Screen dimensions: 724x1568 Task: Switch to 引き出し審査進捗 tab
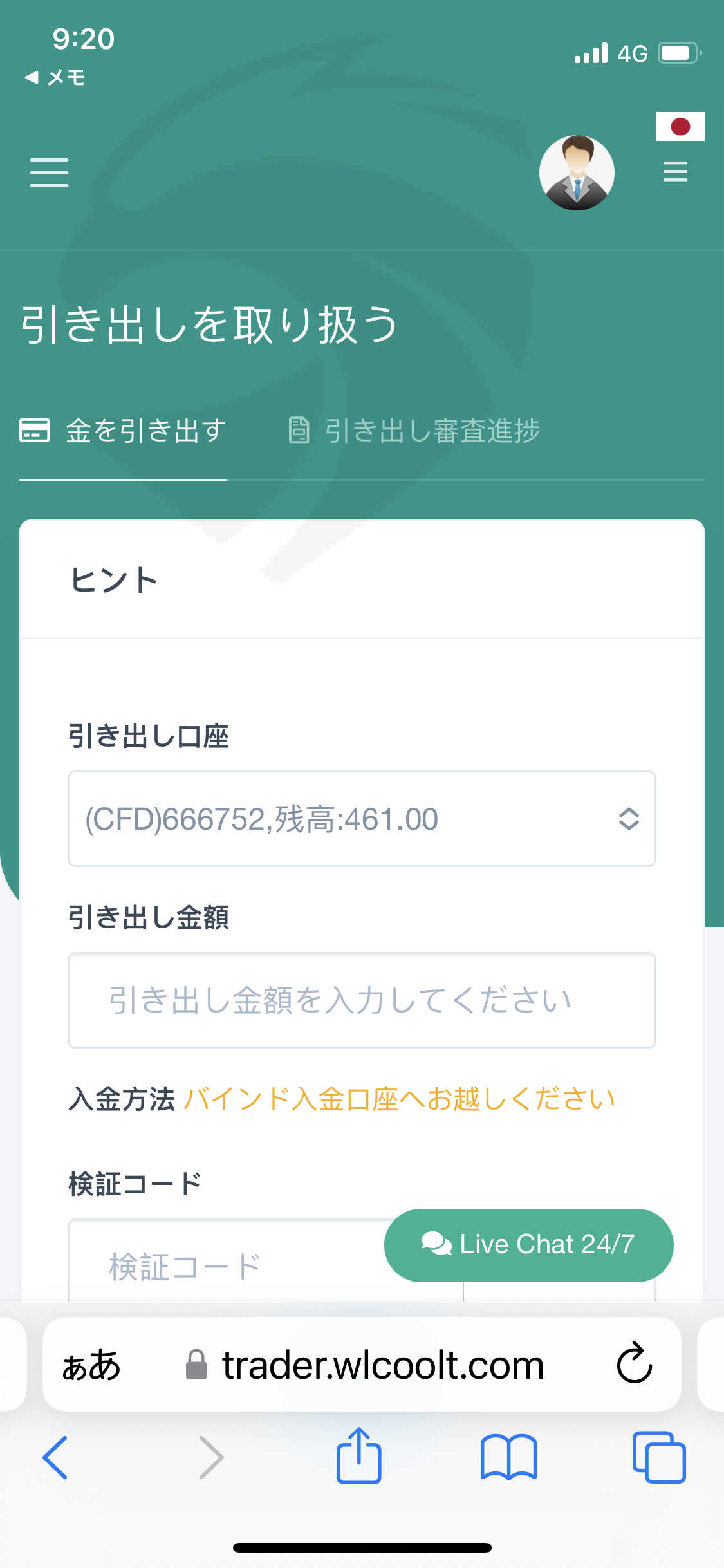[414, 431]
